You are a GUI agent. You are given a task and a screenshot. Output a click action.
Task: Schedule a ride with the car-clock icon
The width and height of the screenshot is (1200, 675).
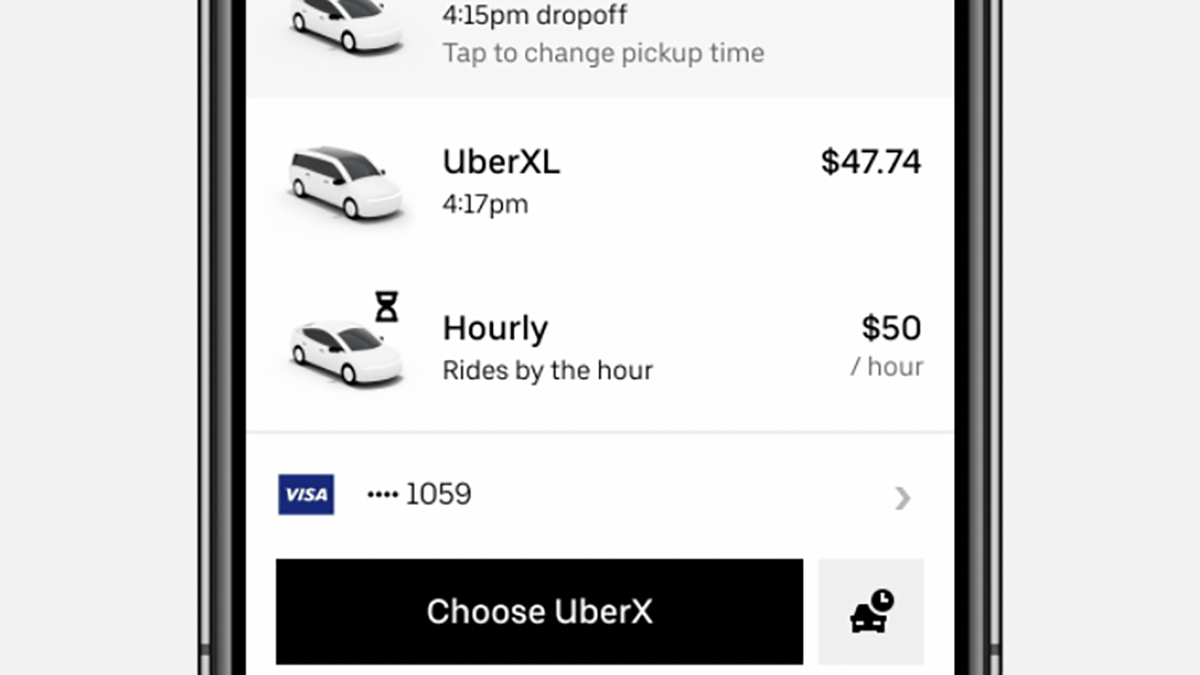871,611
